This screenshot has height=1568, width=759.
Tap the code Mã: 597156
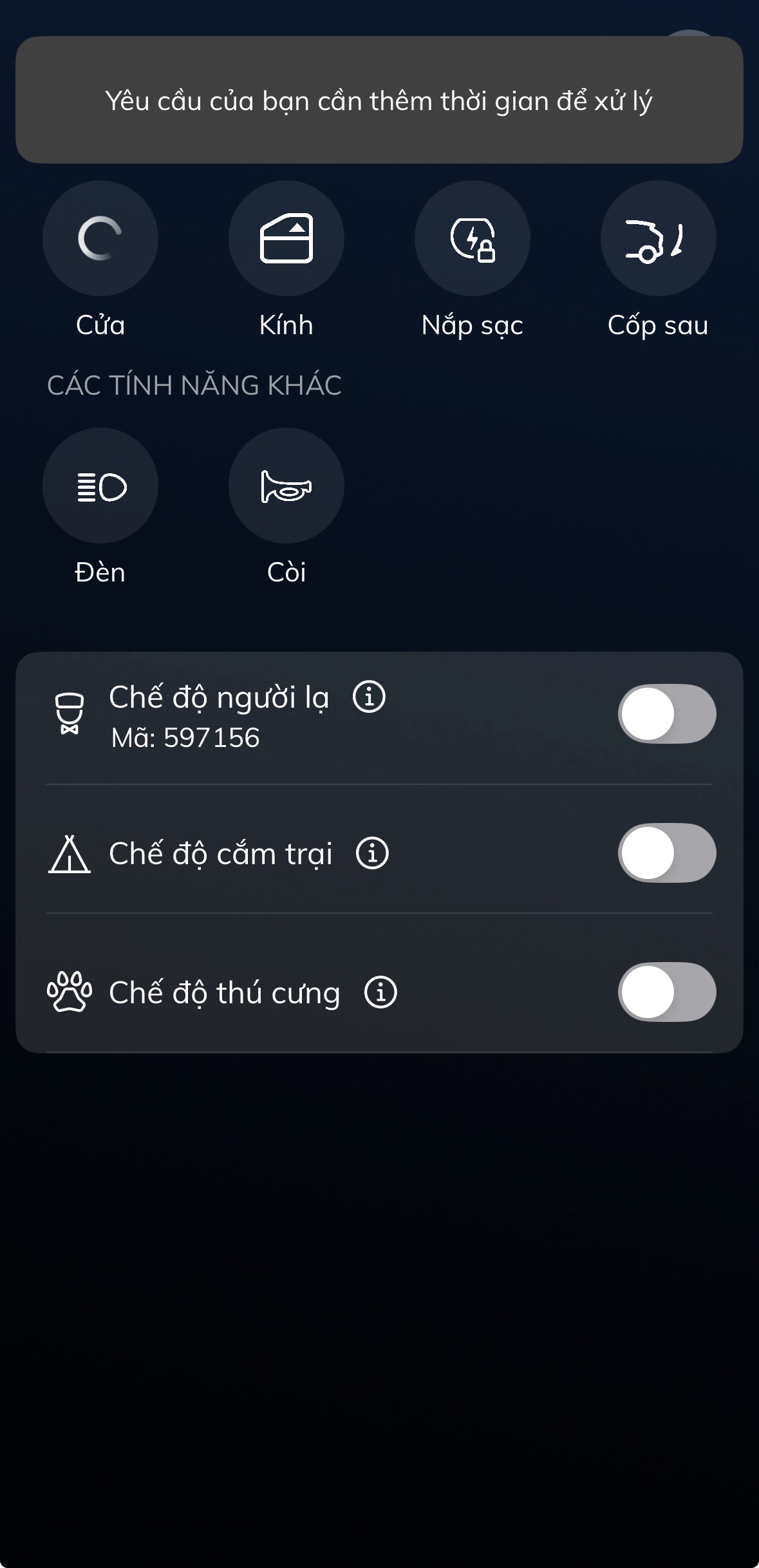click(x=183, y=739)
